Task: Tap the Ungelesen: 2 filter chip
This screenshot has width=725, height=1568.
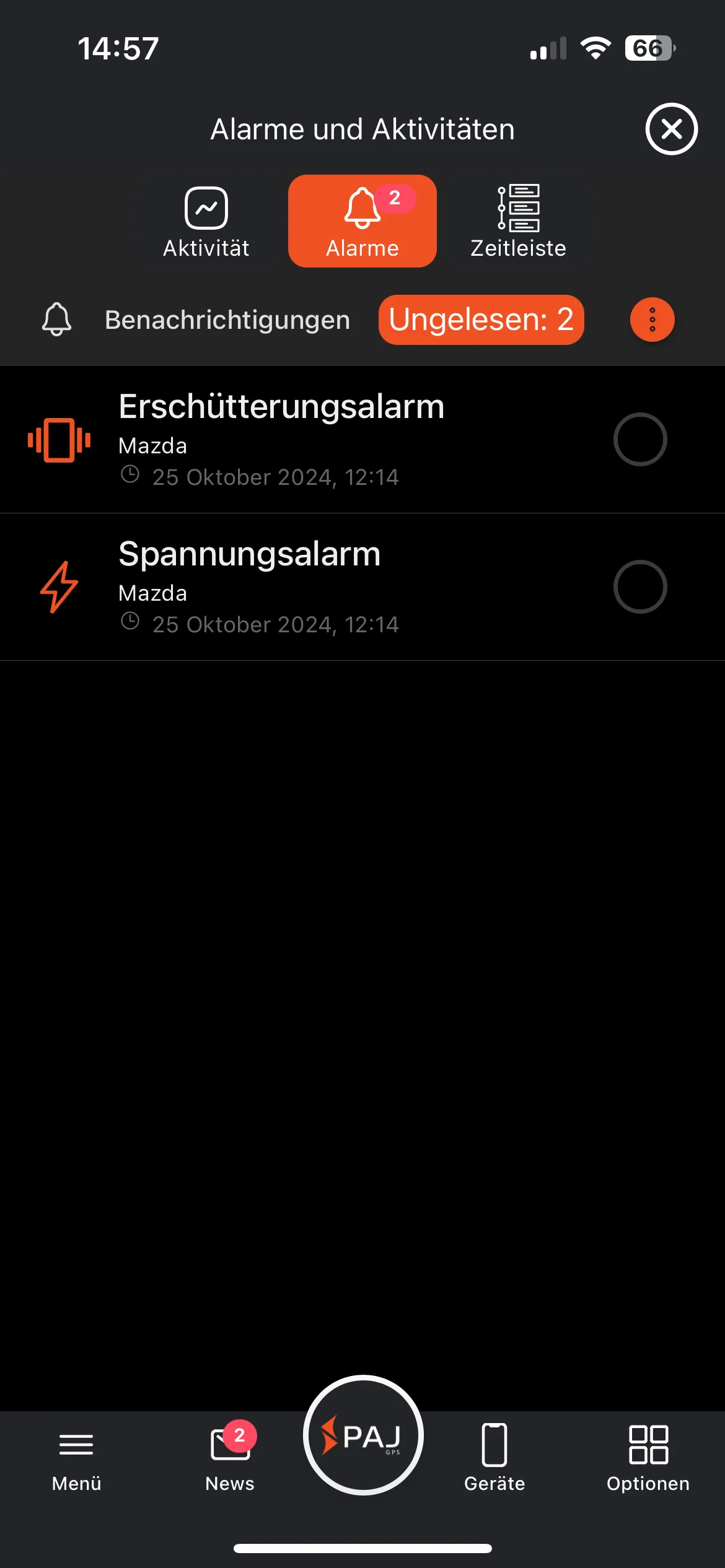Action: click(481, 320)
